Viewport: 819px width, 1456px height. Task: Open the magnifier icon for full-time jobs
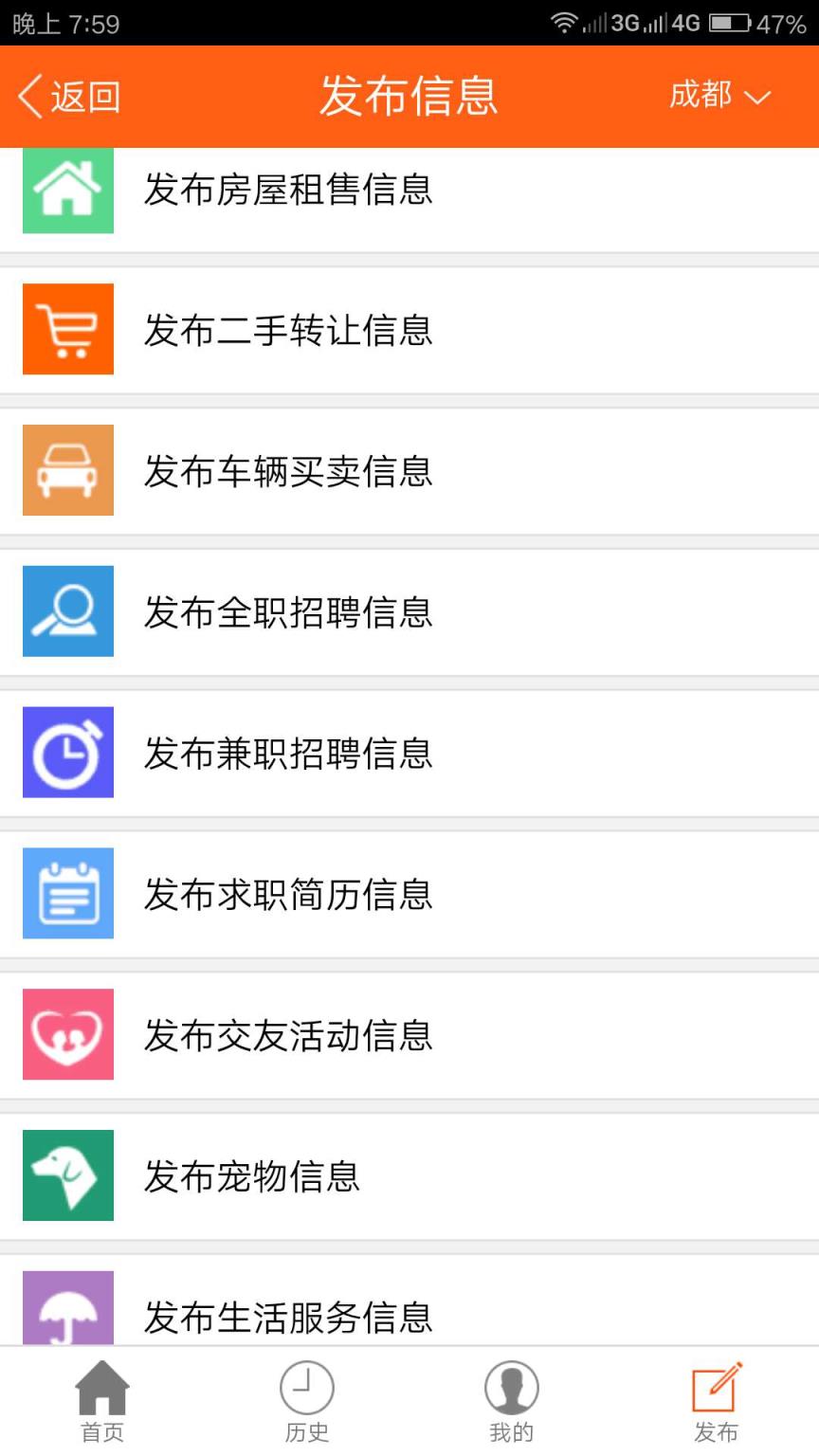pyautogui.click(x=67, y=611)
